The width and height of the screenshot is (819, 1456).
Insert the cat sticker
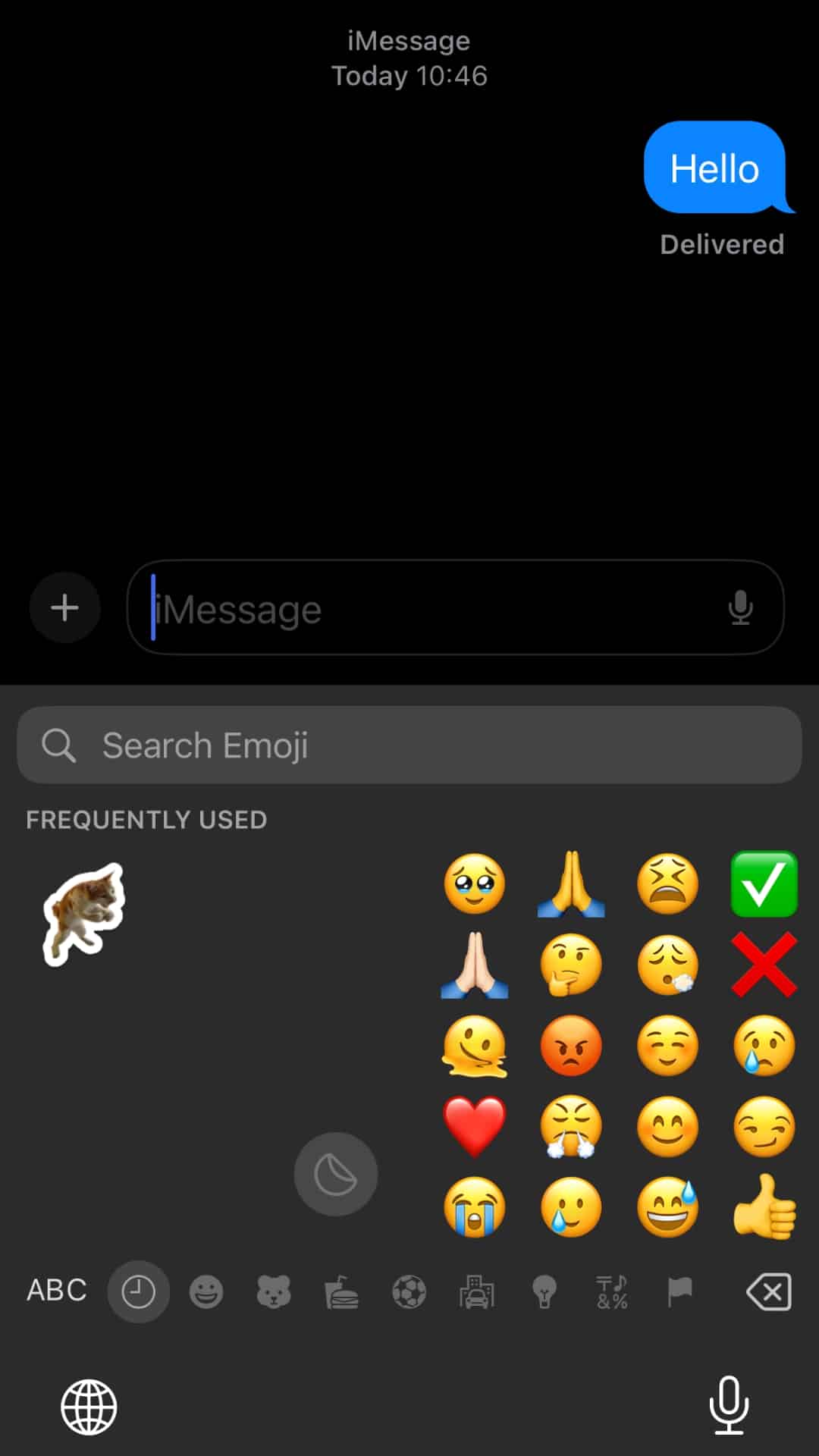pyautogui.click(x=83, y=913)
